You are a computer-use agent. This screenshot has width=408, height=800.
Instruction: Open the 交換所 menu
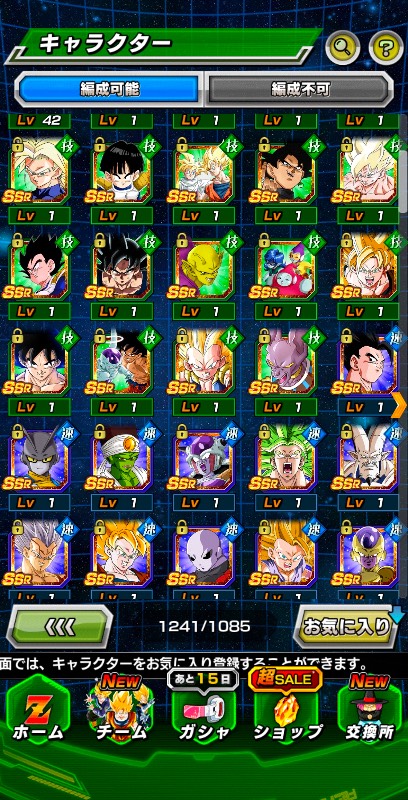pos(369,711)
